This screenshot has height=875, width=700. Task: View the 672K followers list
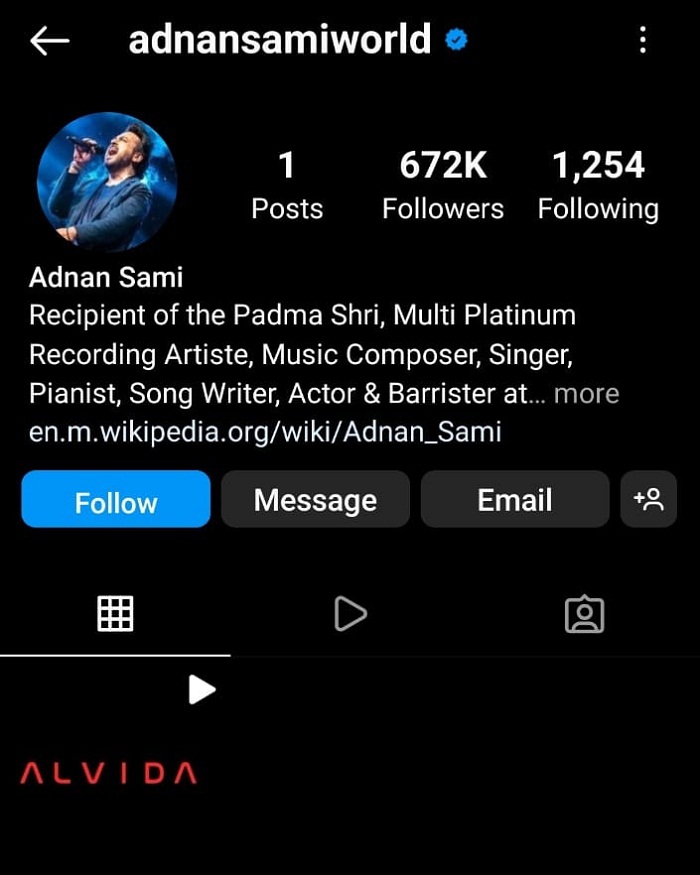pyautogui.click(x=443, y=185)
